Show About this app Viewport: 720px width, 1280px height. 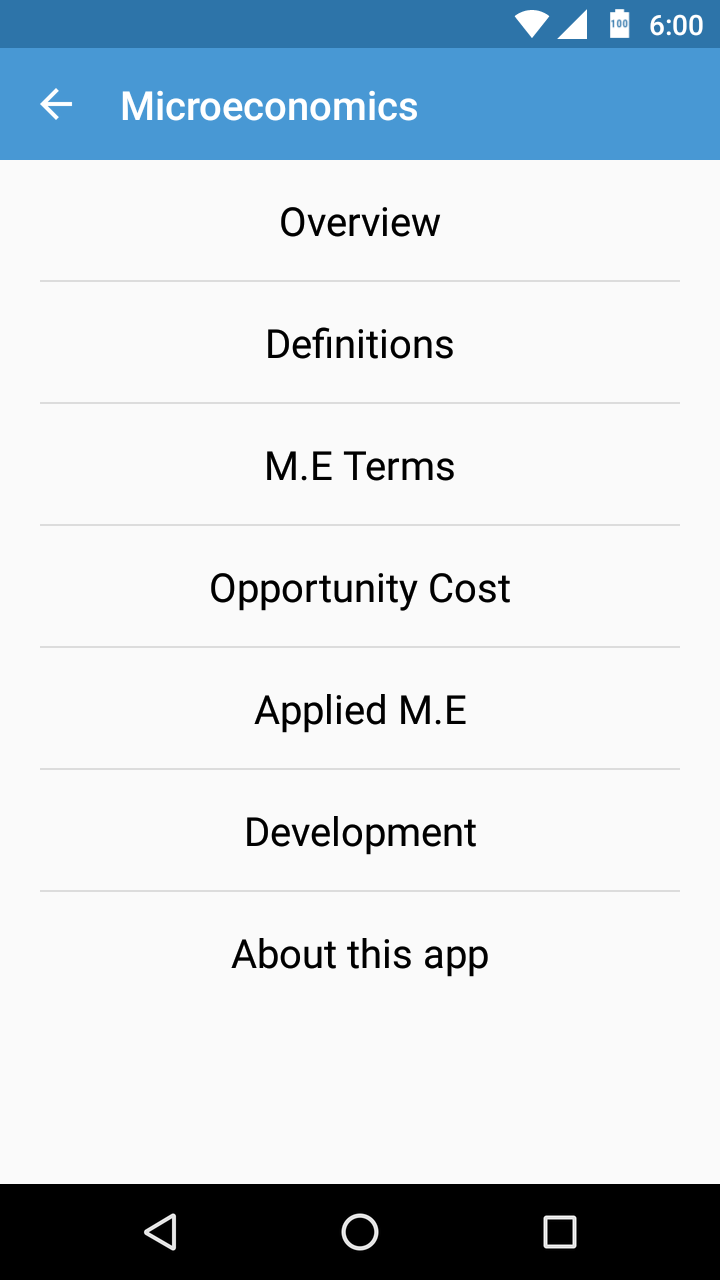click(x=360, y=954)
